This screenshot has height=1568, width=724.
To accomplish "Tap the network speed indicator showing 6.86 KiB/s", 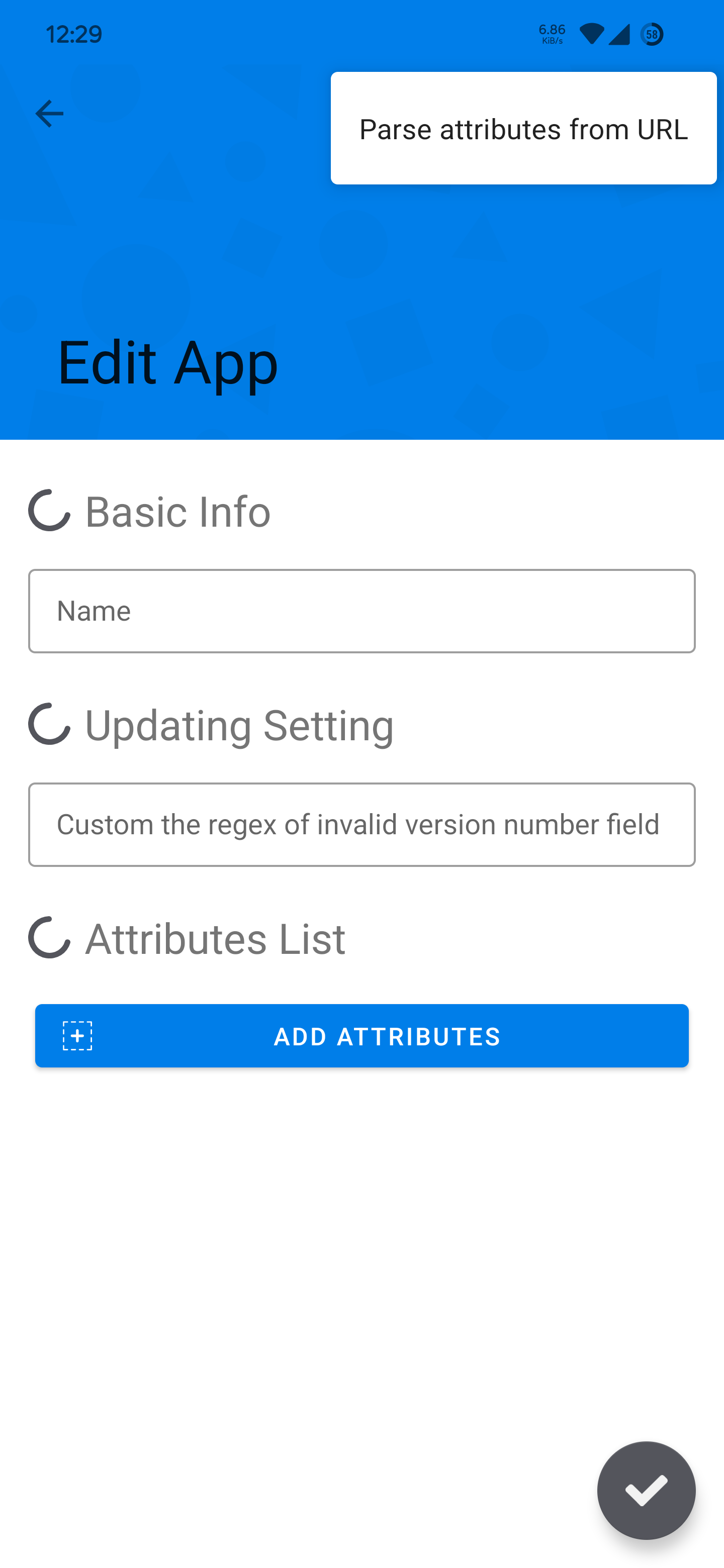I will (x=551, y=34).
